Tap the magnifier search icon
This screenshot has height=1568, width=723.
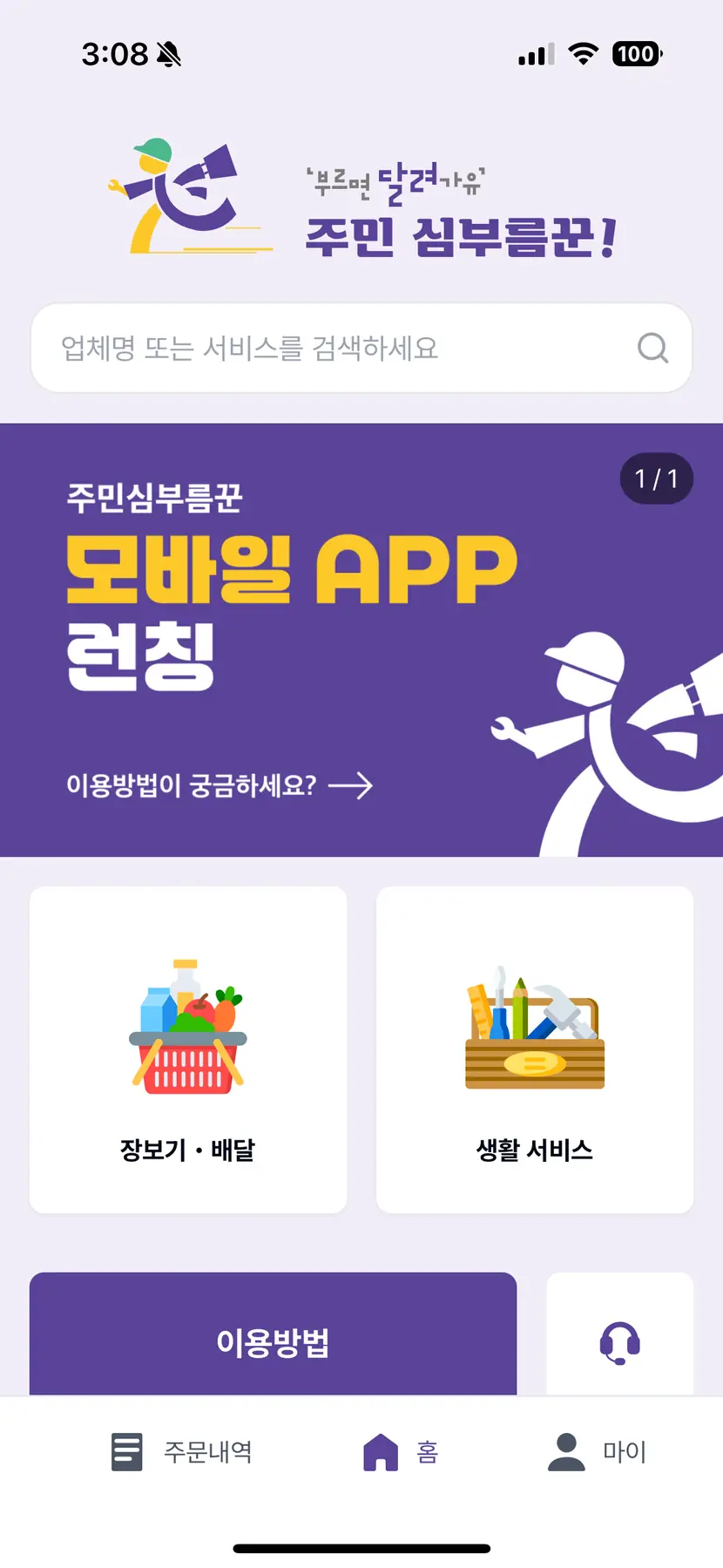pos(652,349)
